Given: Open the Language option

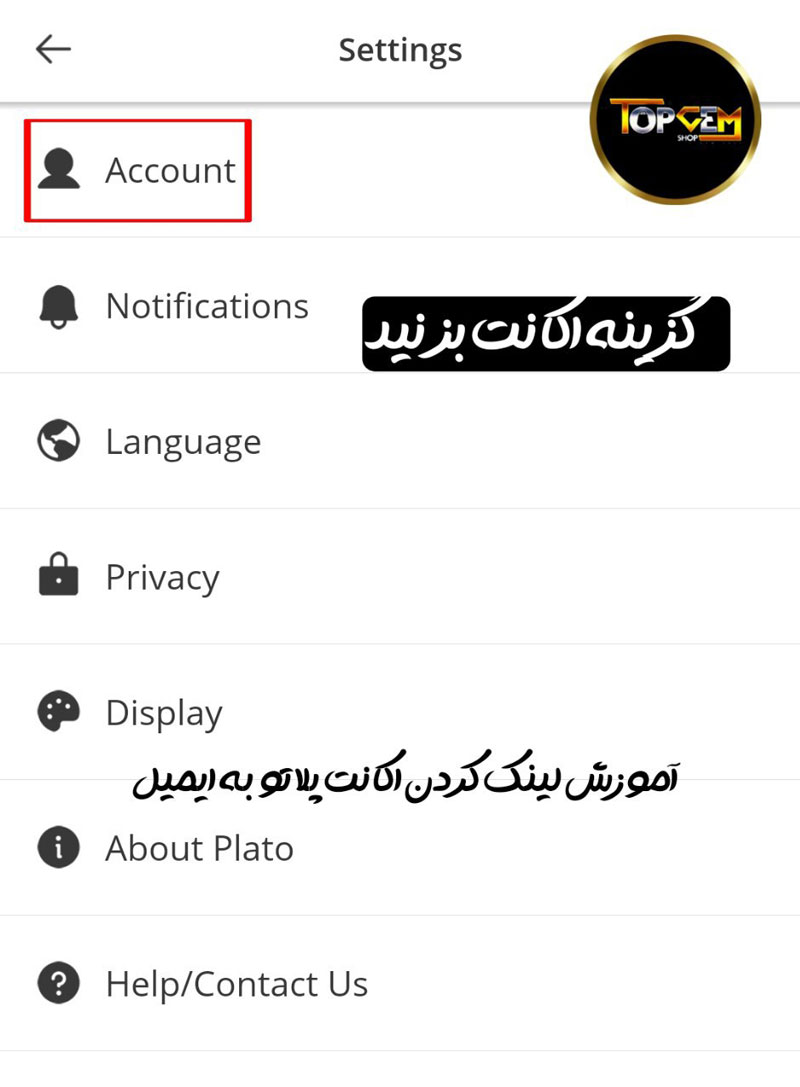Looking at the screenshot, I should (183, 442).
